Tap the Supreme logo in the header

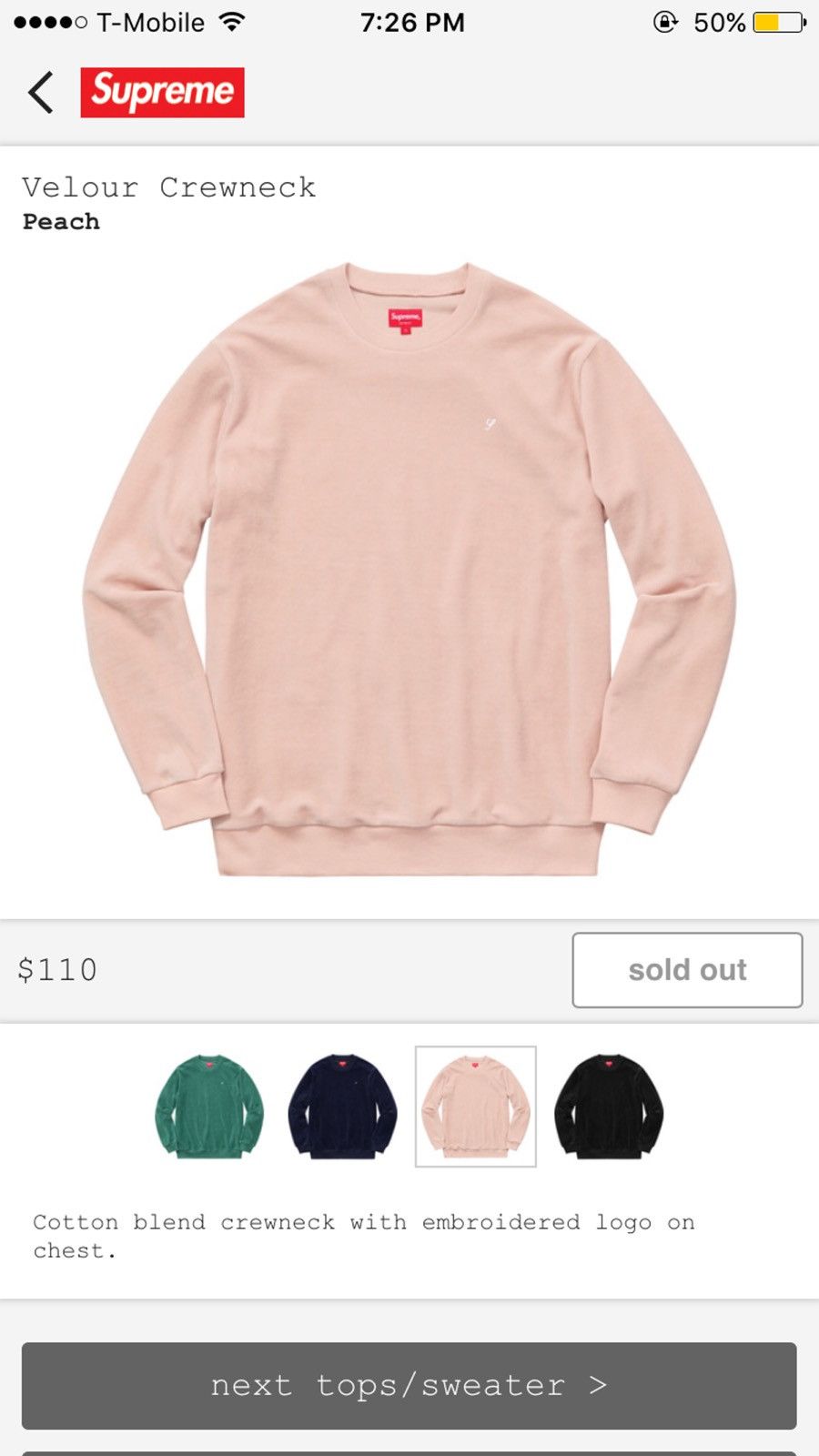(x=162, y=92)
